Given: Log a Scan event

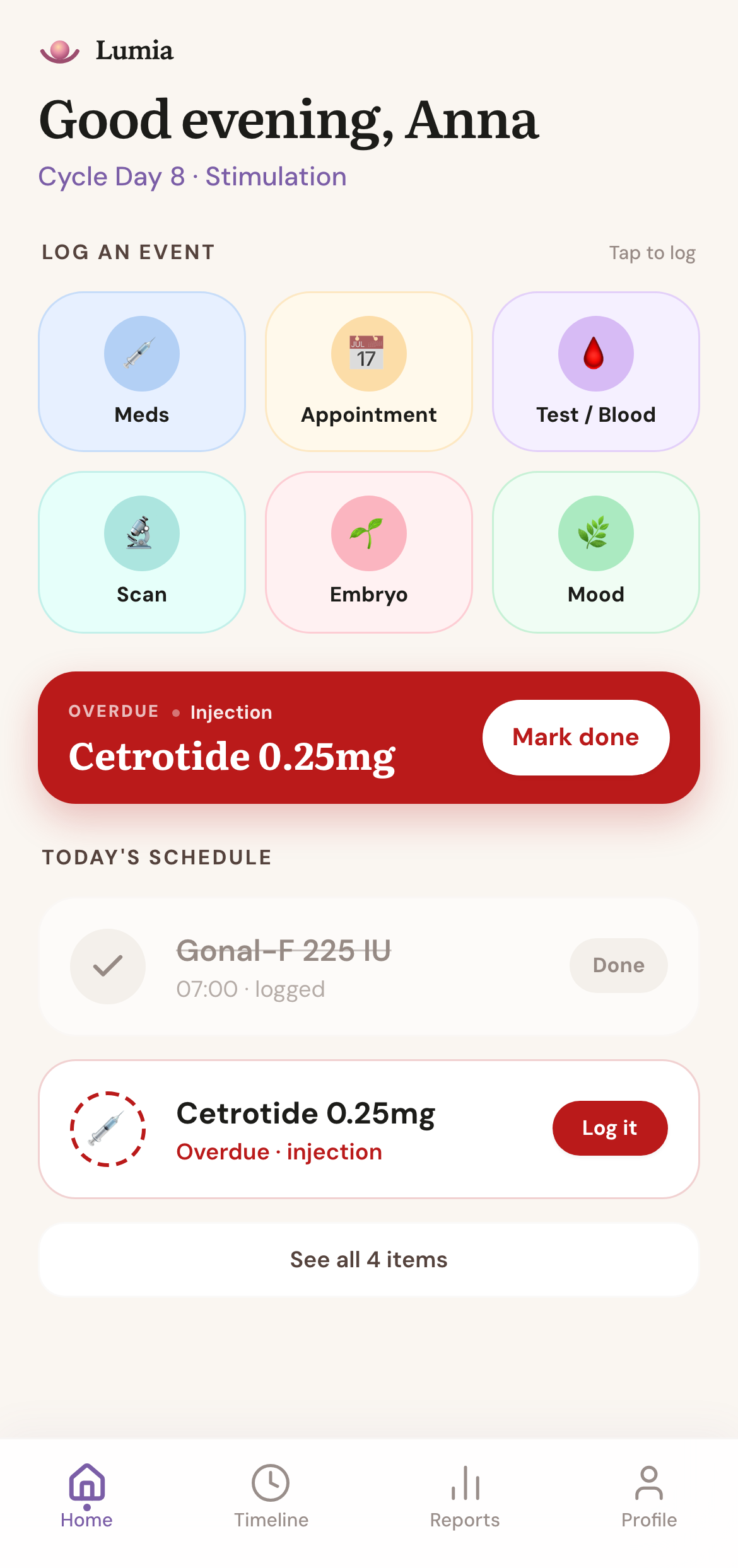Looking at the screenshot, I should [142, 552].
